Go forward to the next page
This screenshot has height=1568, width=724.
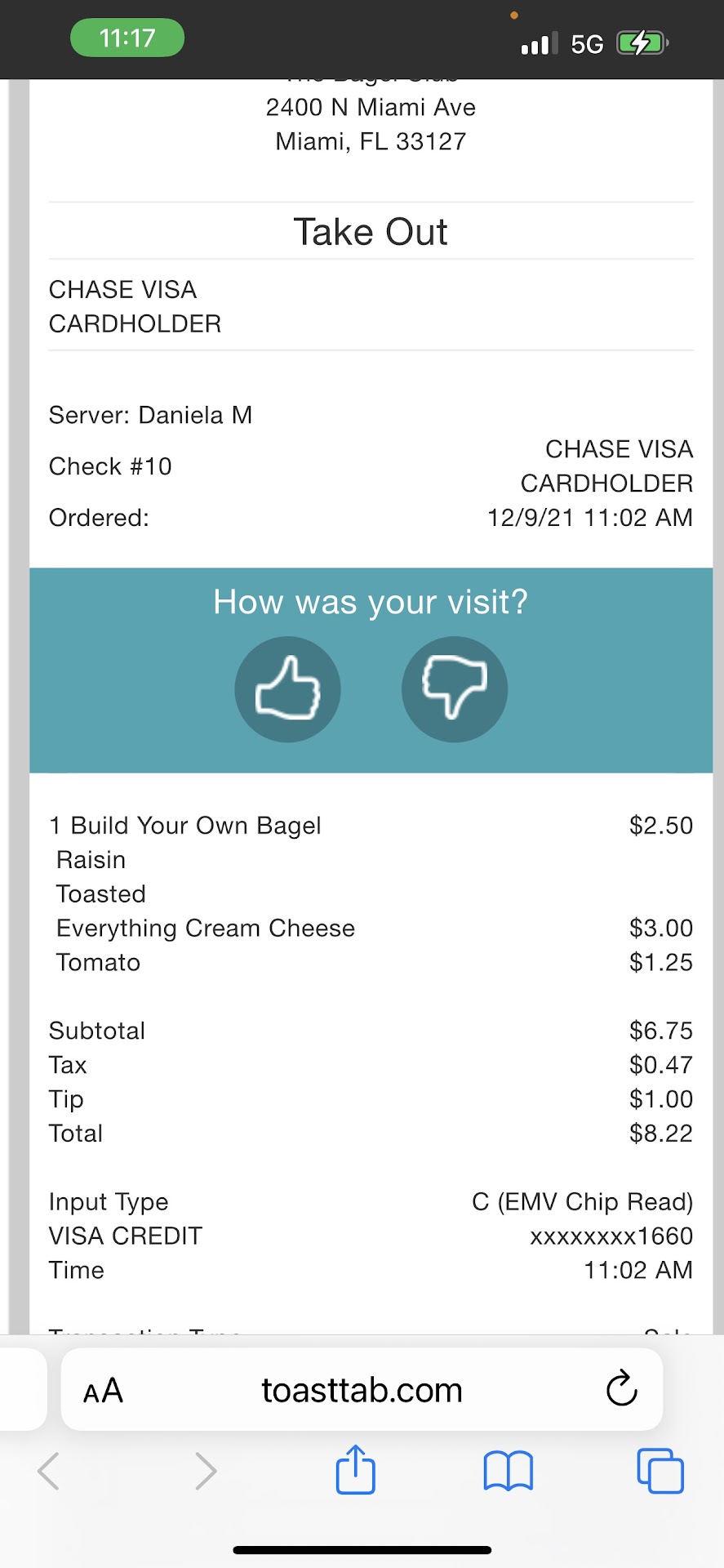tap(206, 1471)
